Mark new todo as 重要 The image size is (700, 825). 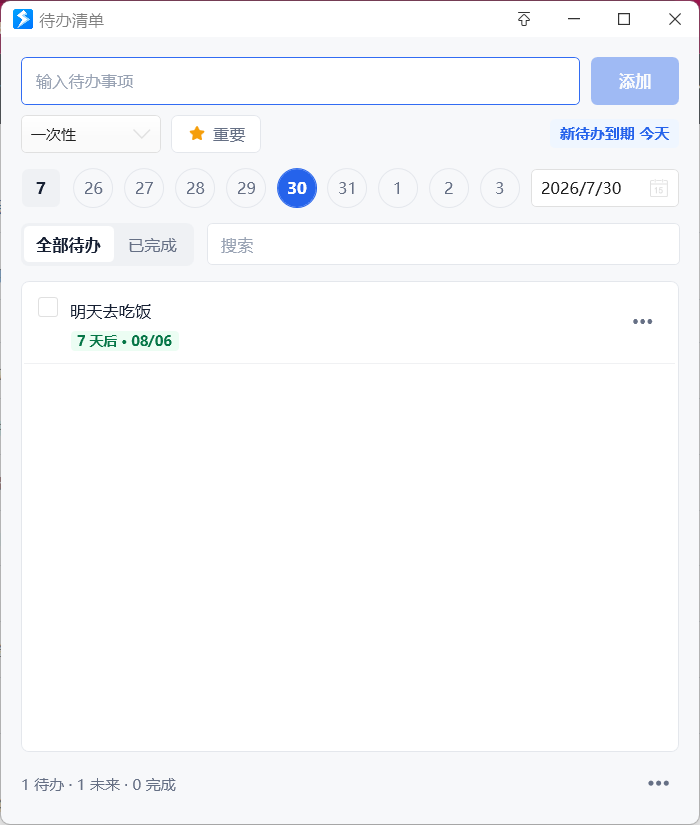coord(216,134)
